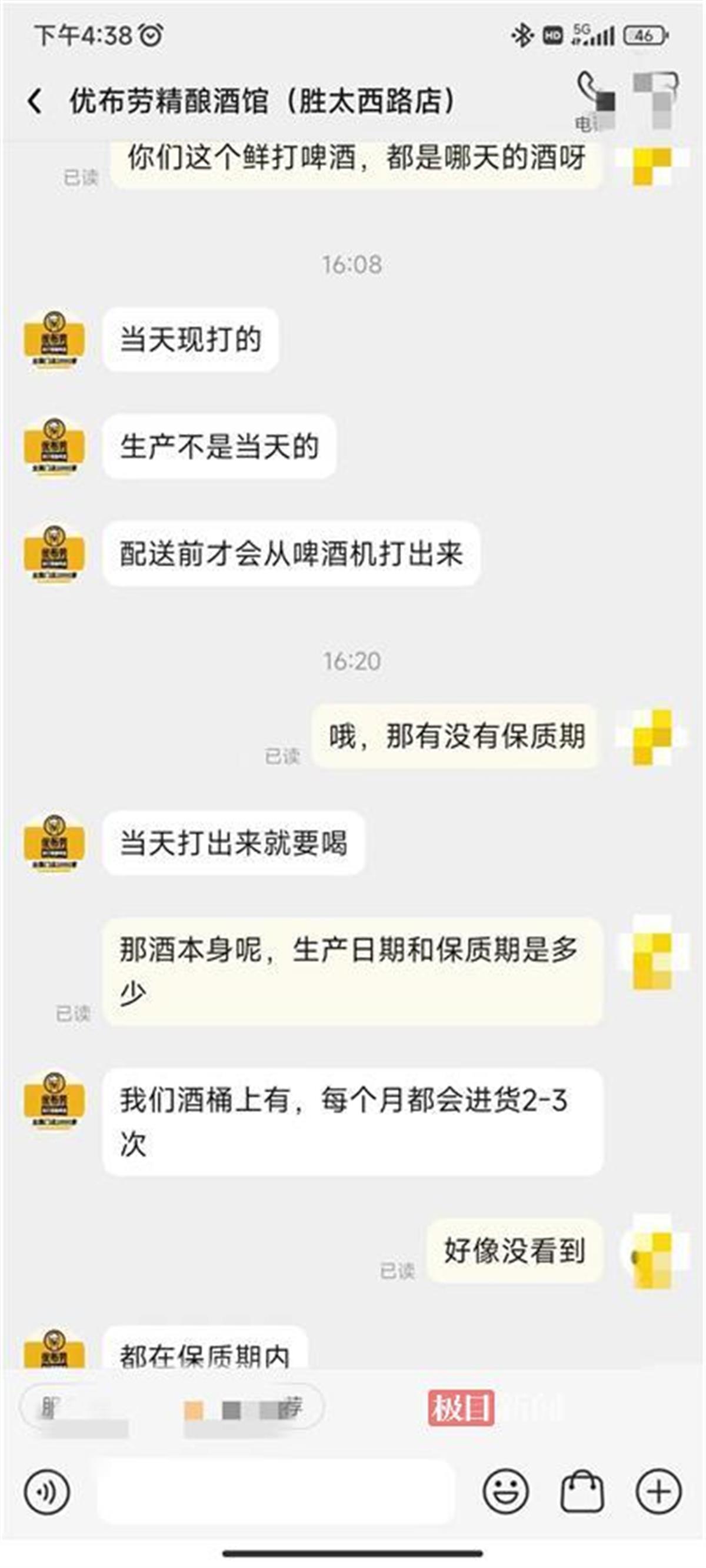Open more attachment options with the plus icon

[x=658, y=1492]
